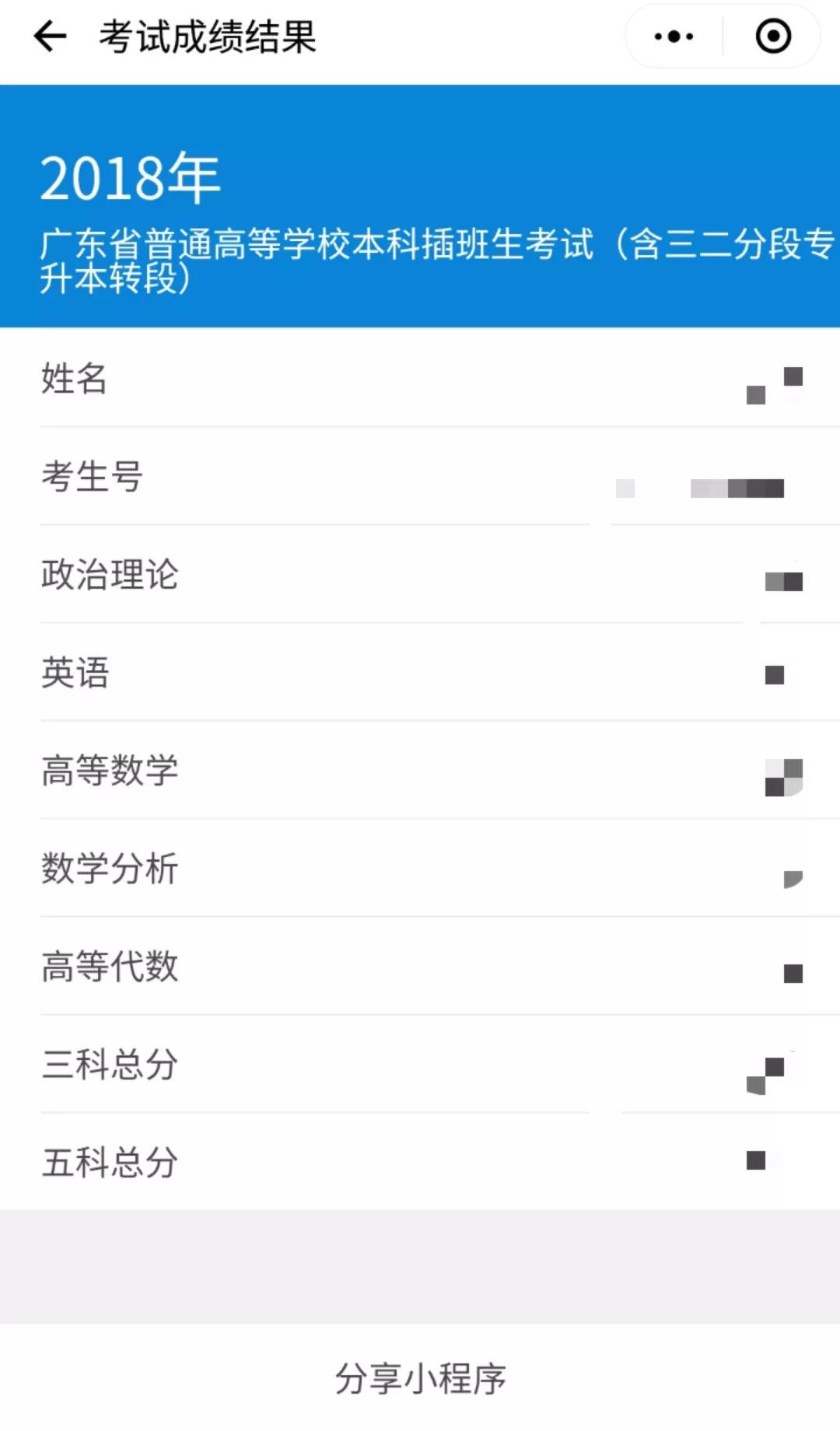Close the mini program with the circle icon
The image size is (840, 1431).
[x=773, y=37]
